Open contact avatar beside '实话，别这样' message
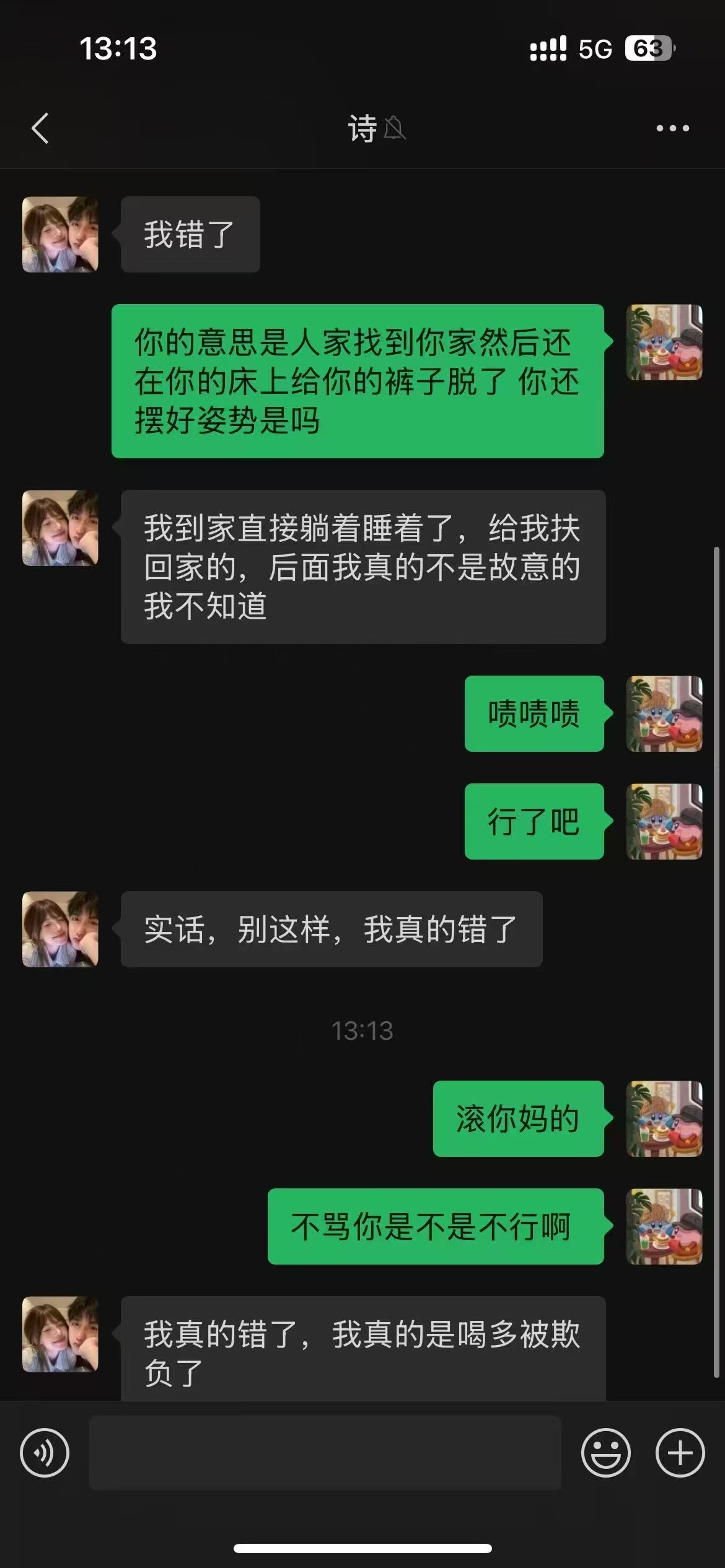 [x=60, y=929]
